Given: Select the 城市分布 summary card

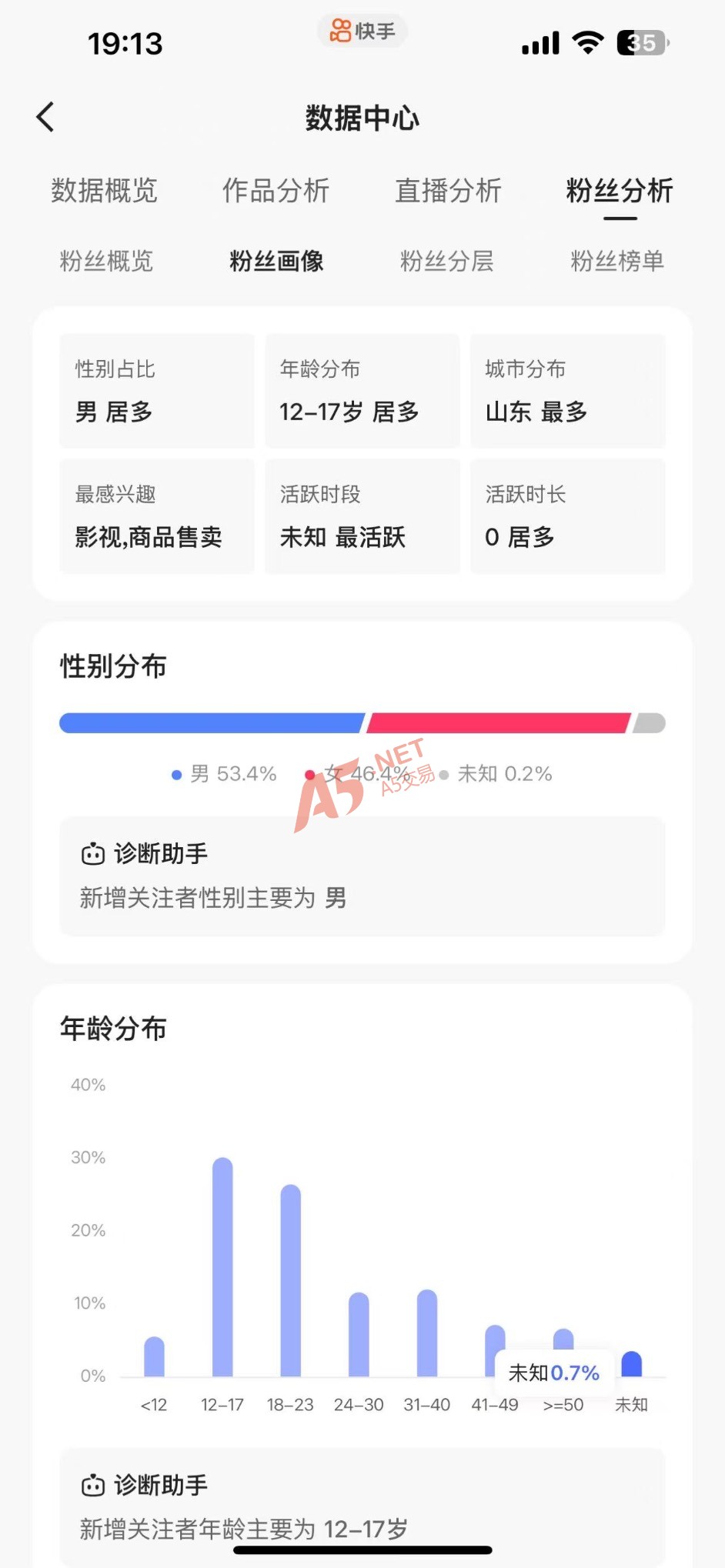Looking at the screenshot, I should [568, 391].
